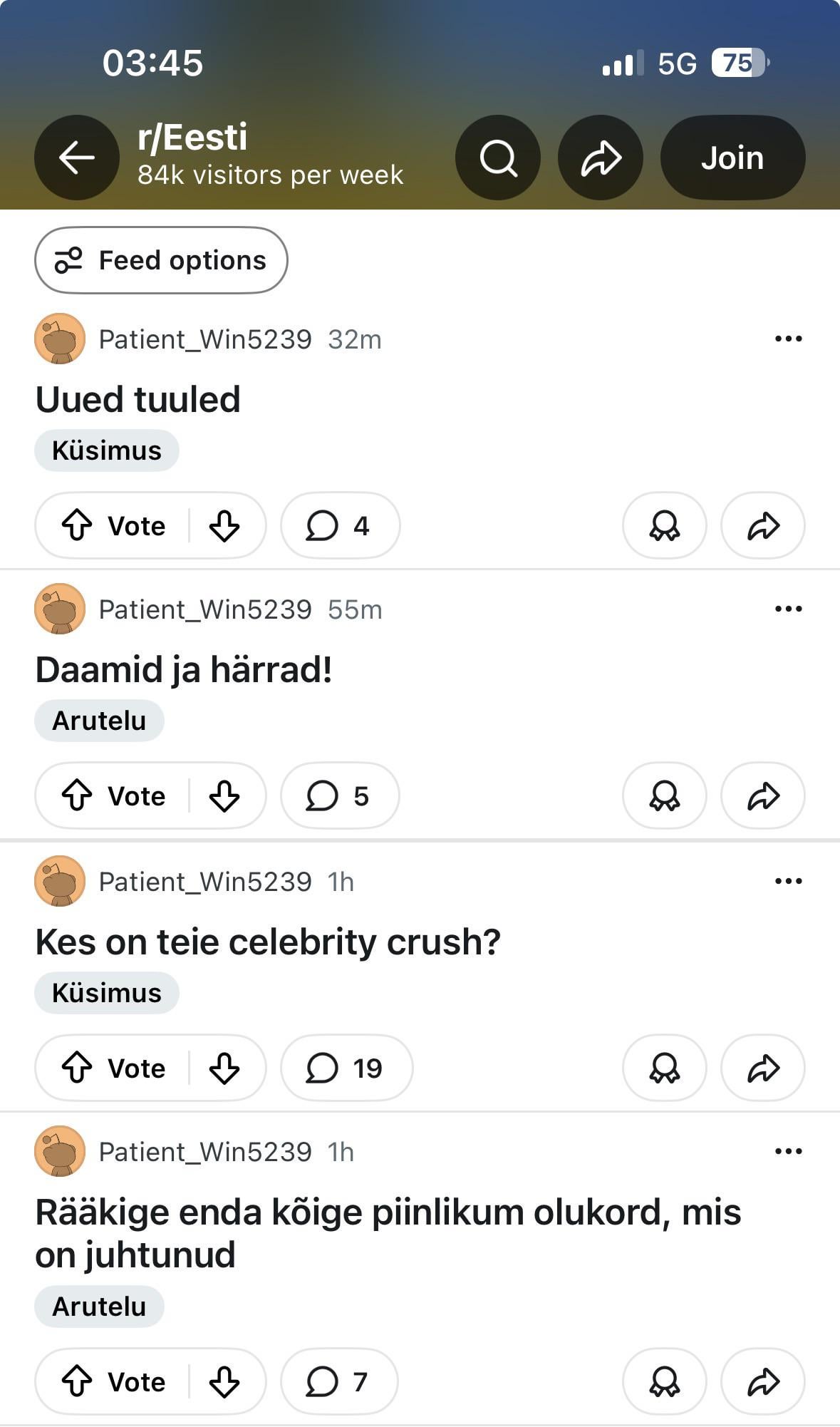Award the 'Rääkige enda kõige piinlikum olukord' post
Viewport: 840px width, 1427px height.
pos(664,1382)
